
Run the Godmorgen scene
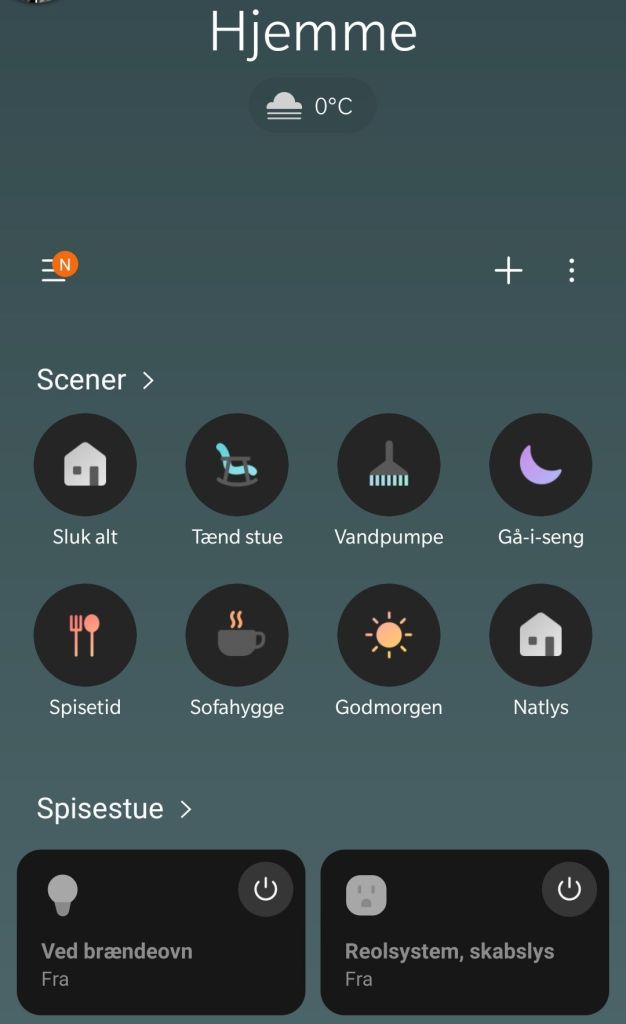pyautogui.click(x=389, y=635)
